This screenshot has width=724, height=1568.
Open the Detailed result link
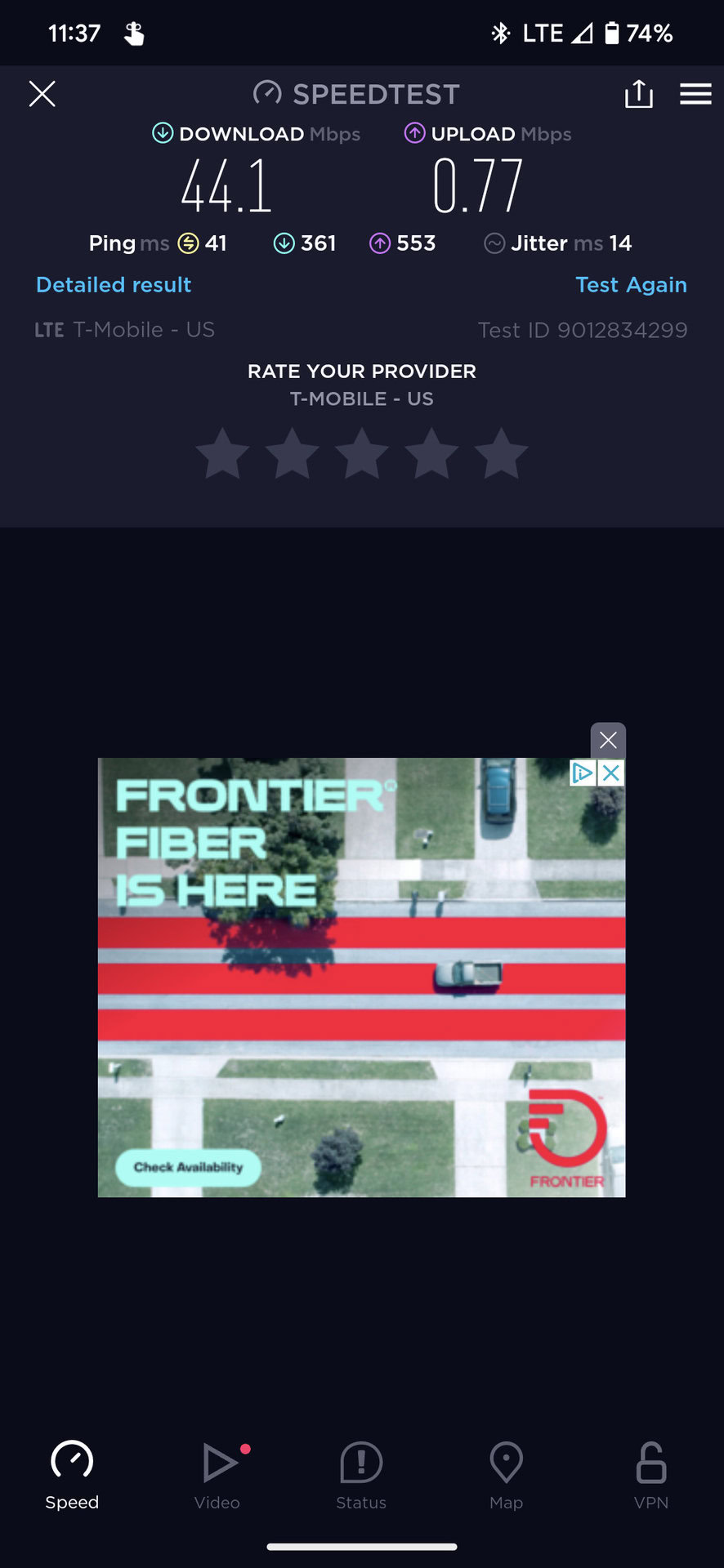pyautogui.click(x=114, y=285)
